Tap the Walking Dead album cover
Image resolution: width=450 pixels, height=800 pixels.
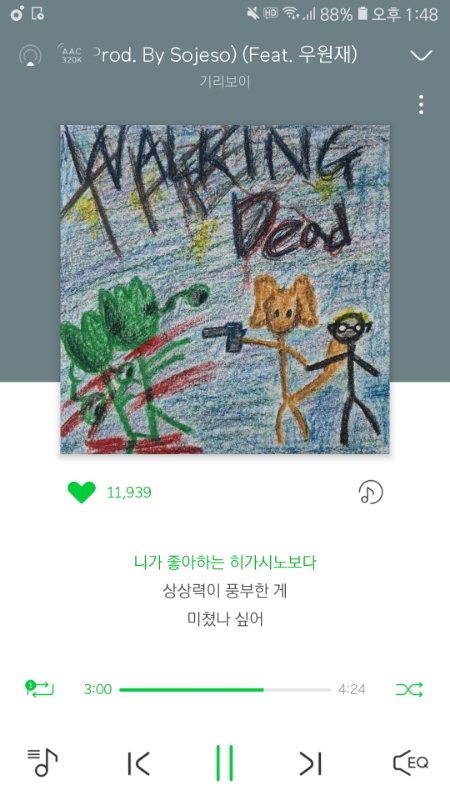tap(225, 289)
